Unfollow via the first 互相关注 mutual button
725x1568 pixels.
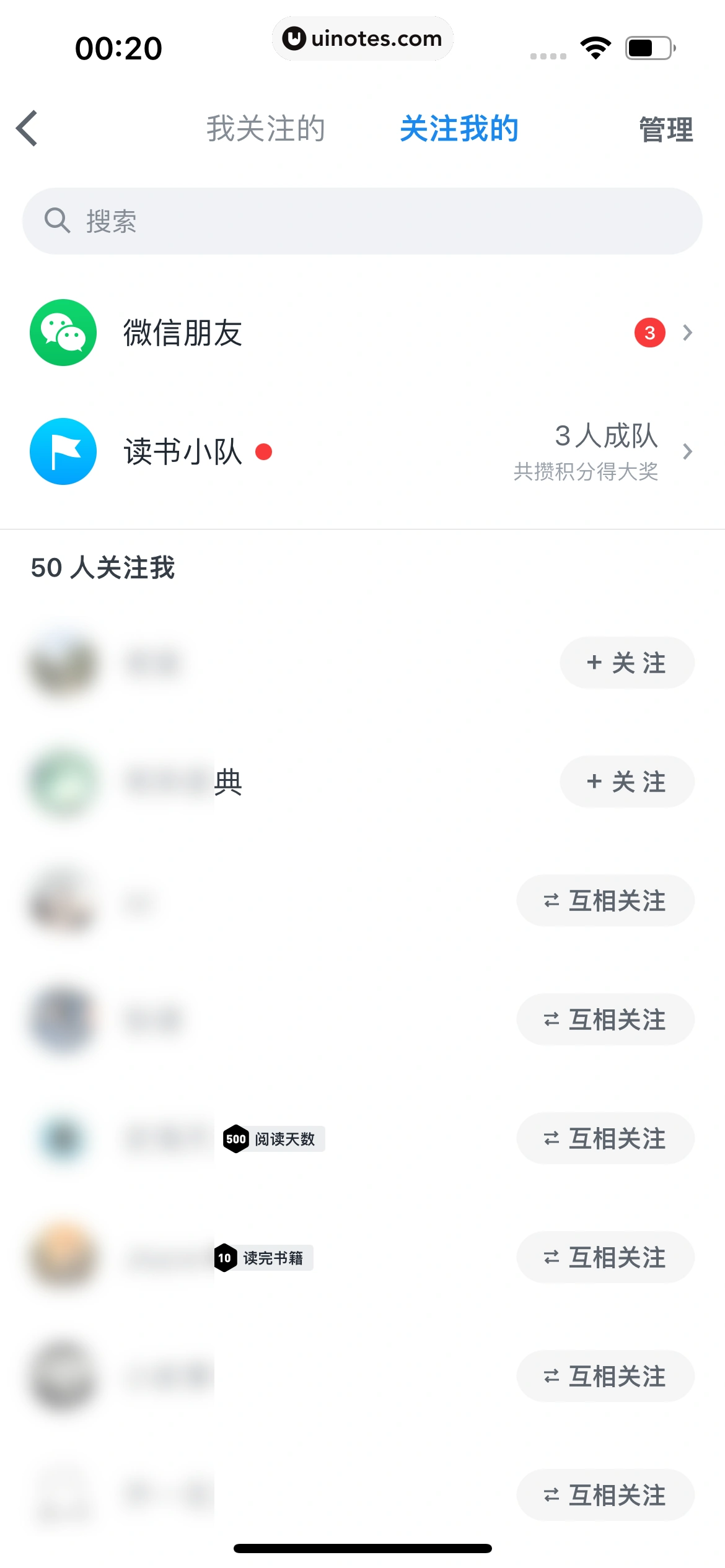605,900
